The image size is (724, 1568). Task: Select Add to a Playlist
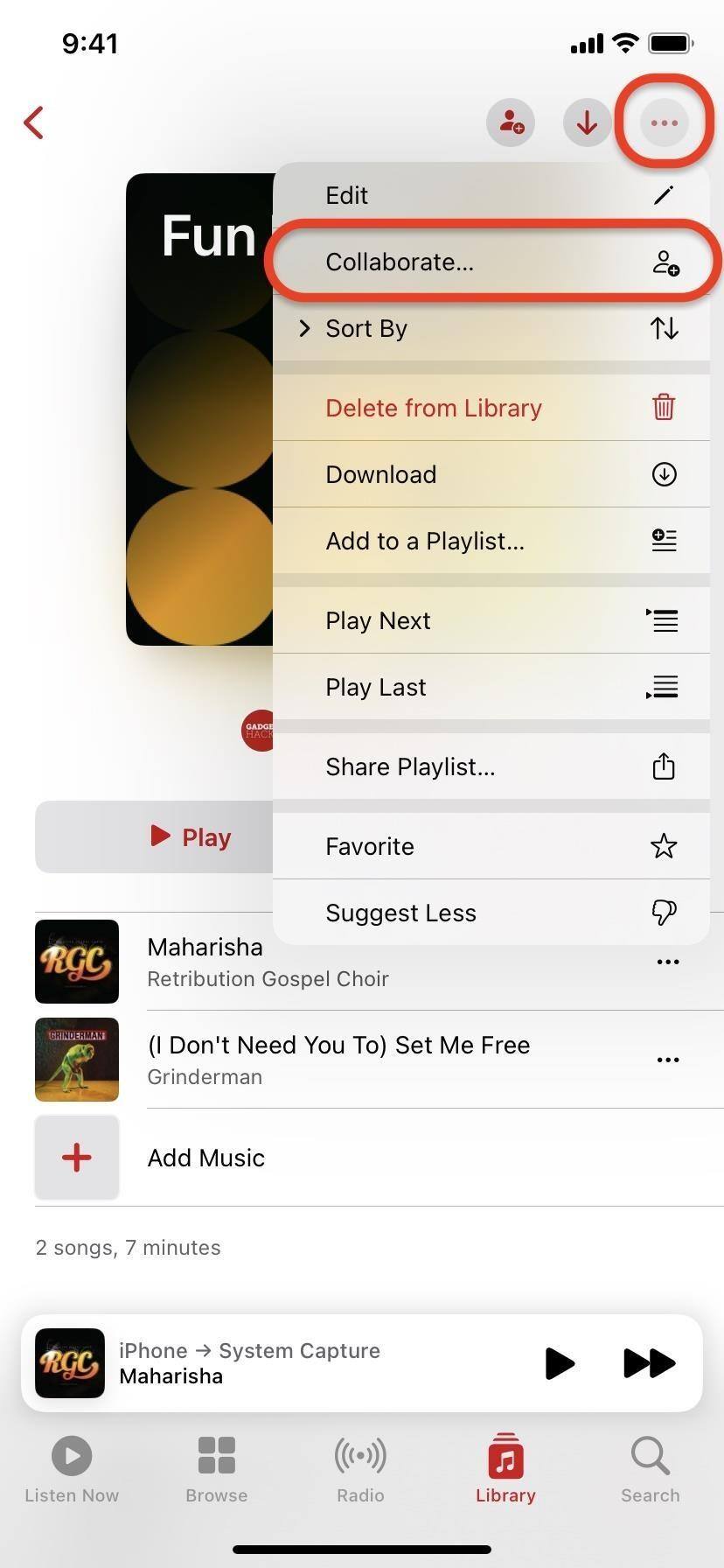tap(491, 541)
